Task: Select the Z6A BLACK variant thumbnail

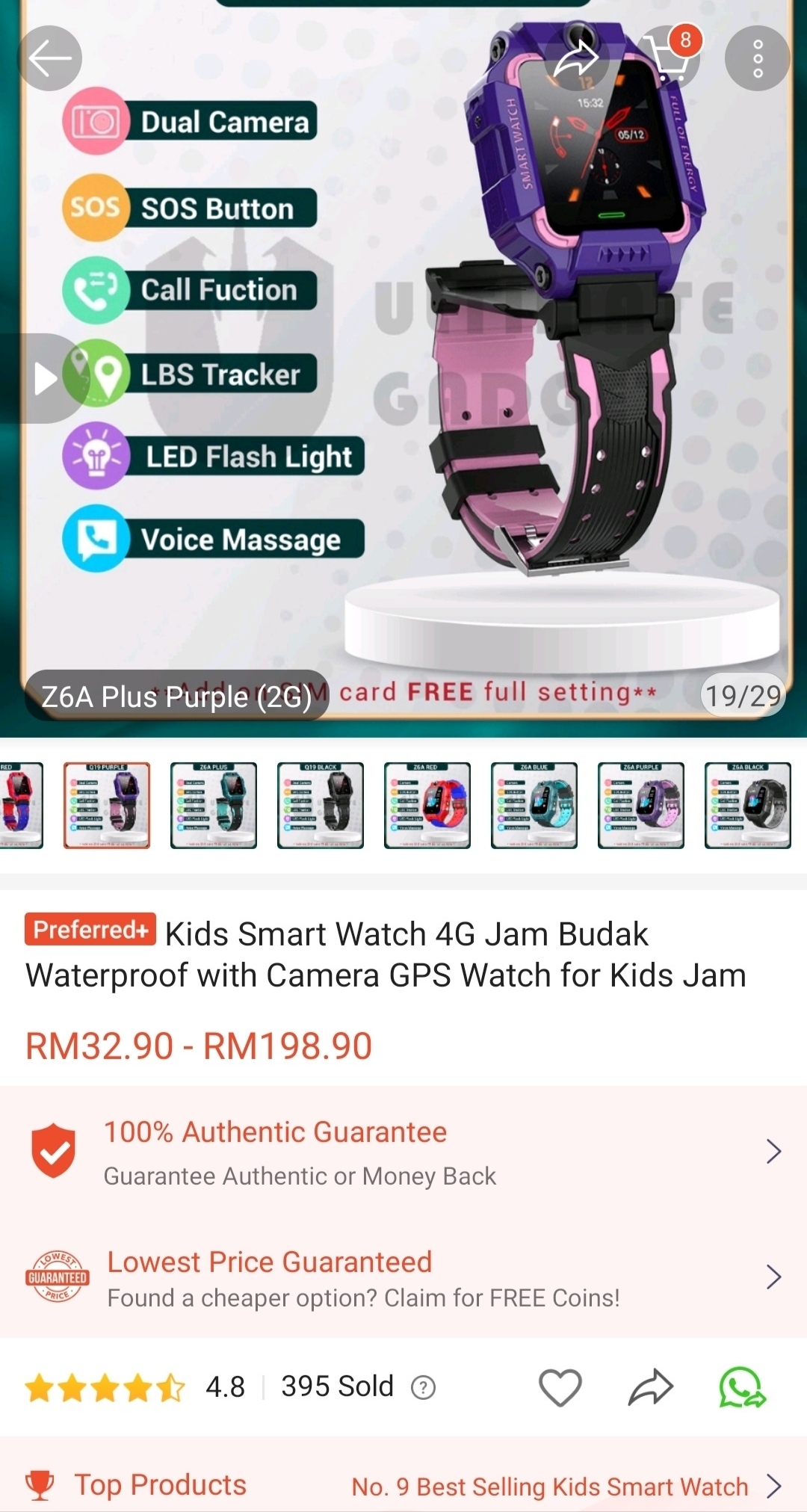Action: click(x=747, y=805)
